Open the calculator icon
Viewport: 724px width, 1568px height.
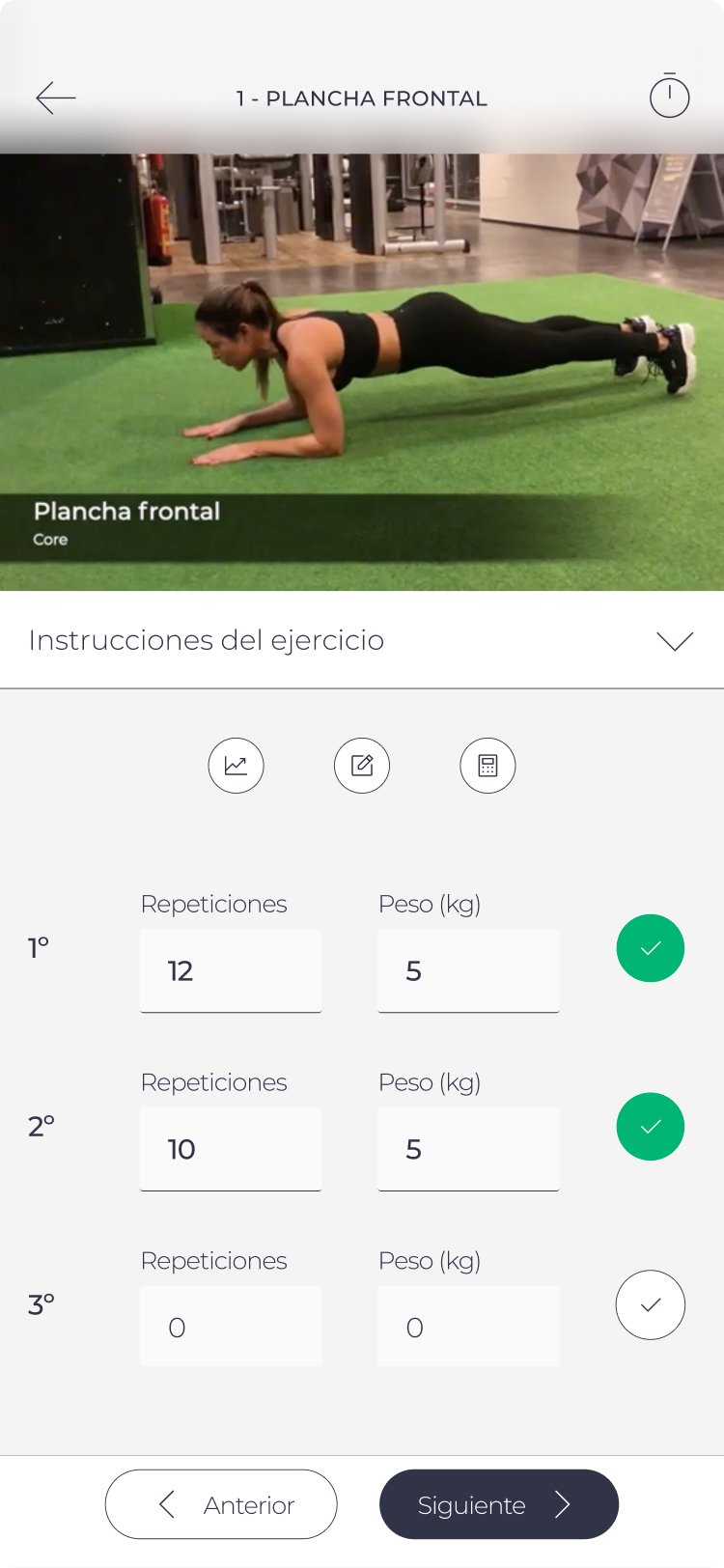pos(487,766)
